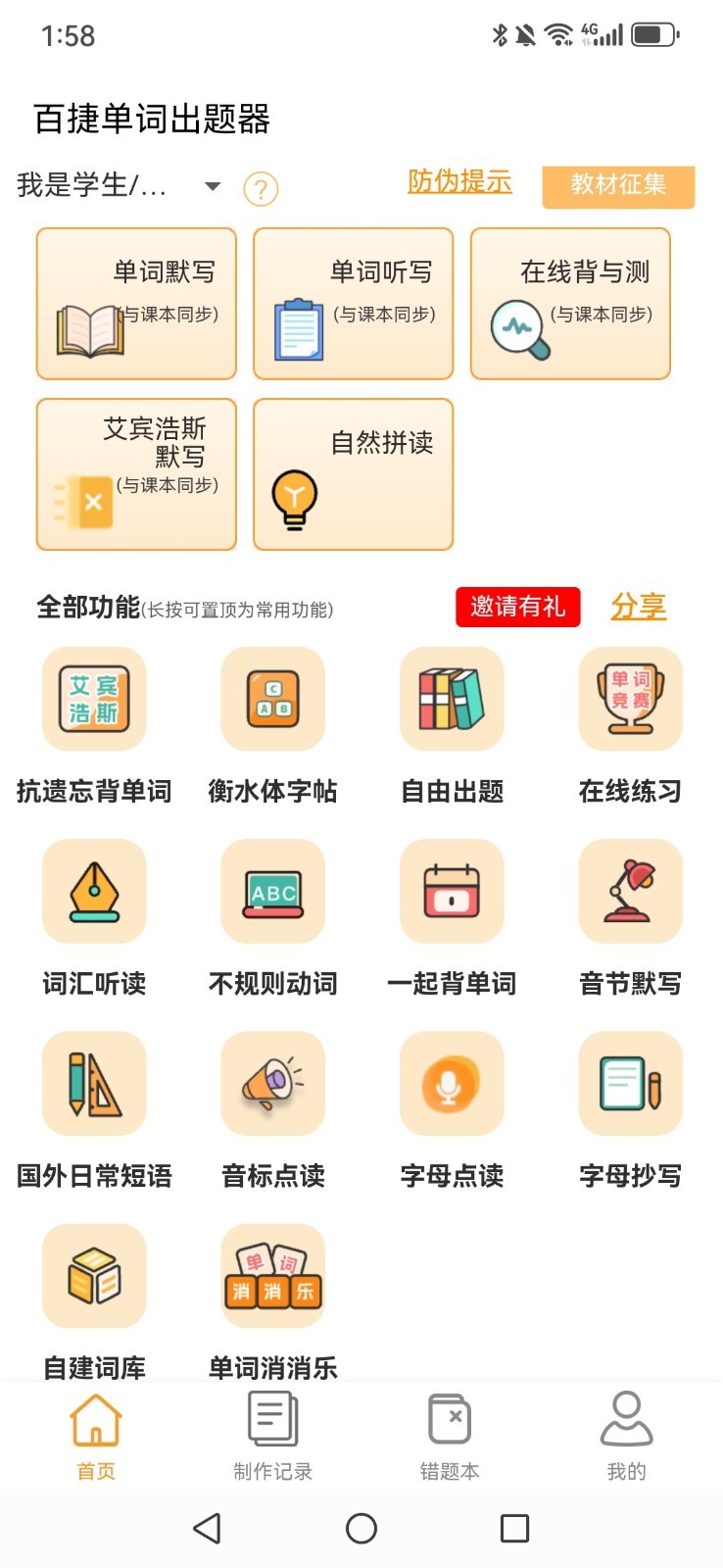Open the 防伪提示 link
This screenshot has height=1568, width=723.
[x=459, y=181]
